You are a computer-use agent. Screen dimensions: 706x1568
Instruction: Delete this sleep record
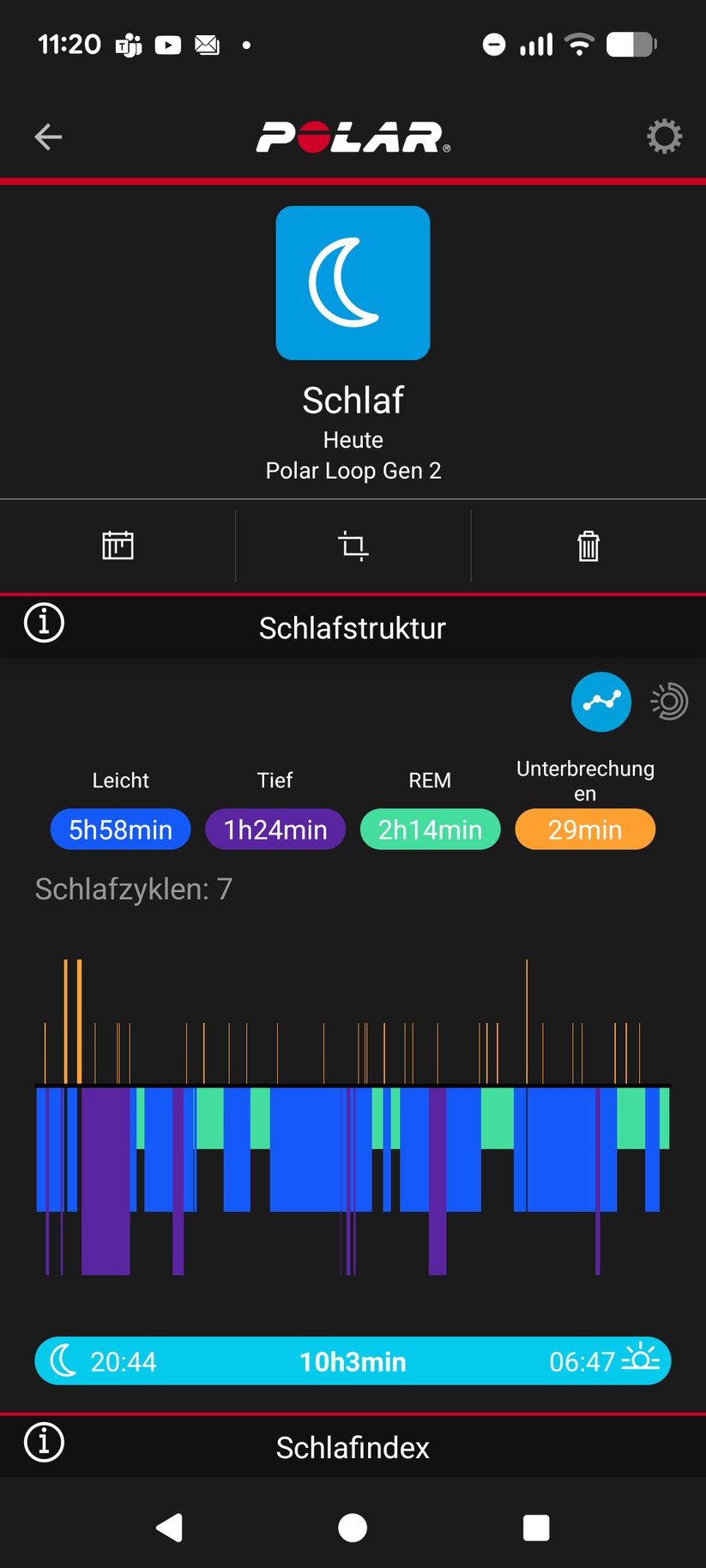pyautogui.click(x=588, y=546)
